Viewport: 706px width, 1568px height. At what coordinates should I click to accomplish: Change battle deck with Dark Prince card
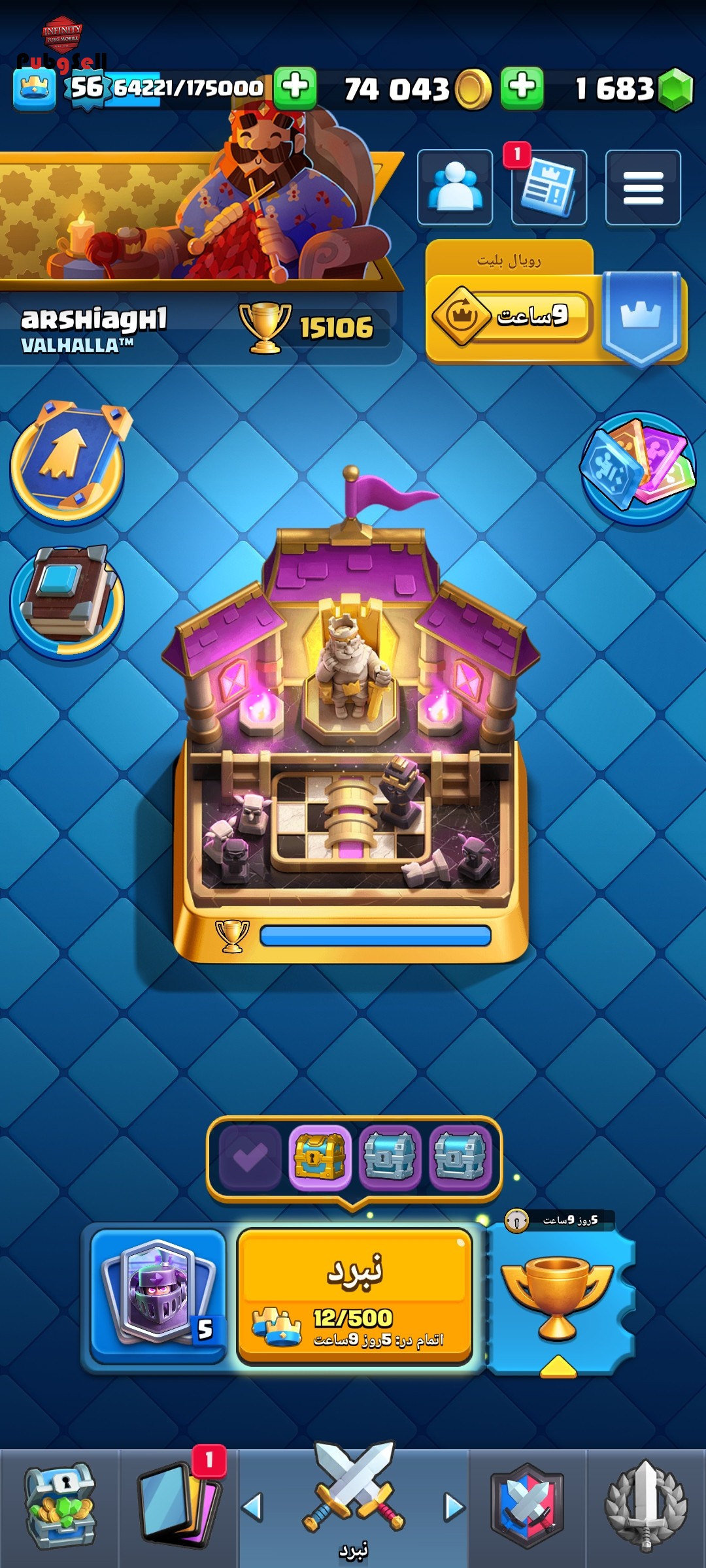point(158,1295)
